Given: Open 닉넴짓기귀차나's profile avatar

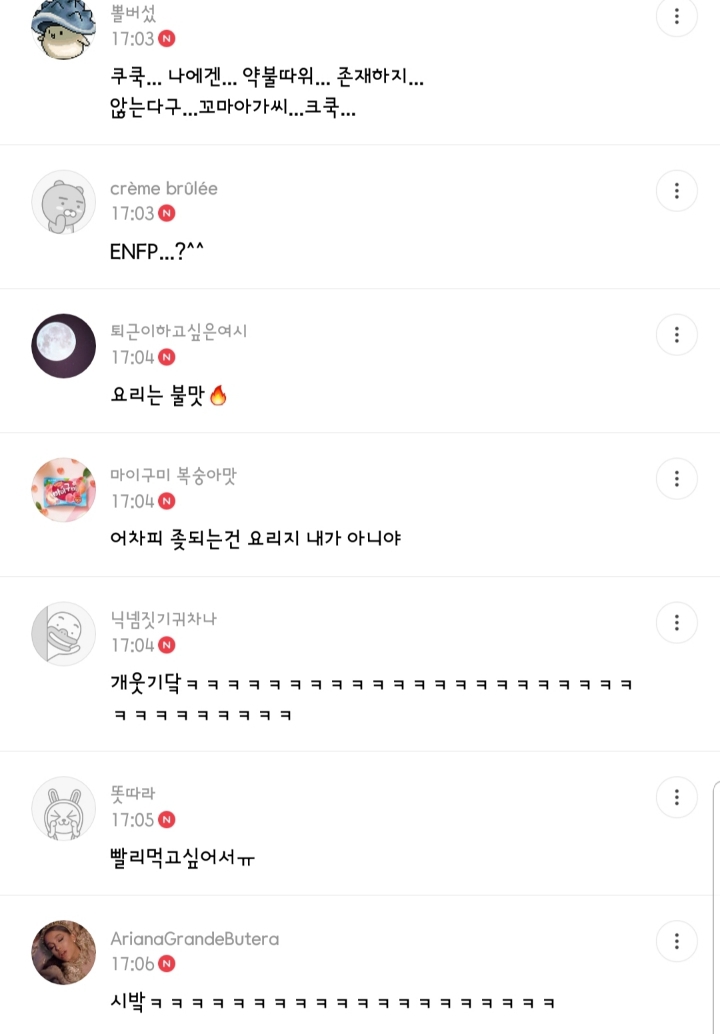Looking at the screenshot, I should pyautogui.click(x=63, y=634).
